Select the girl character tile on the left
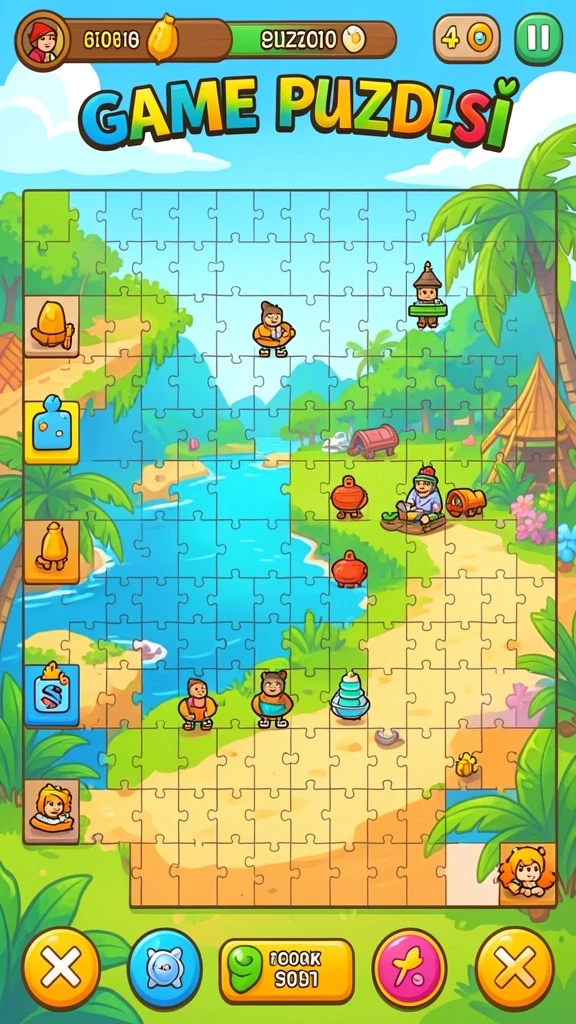This screenshot has width=576, height=1024. tap(52, 811)
